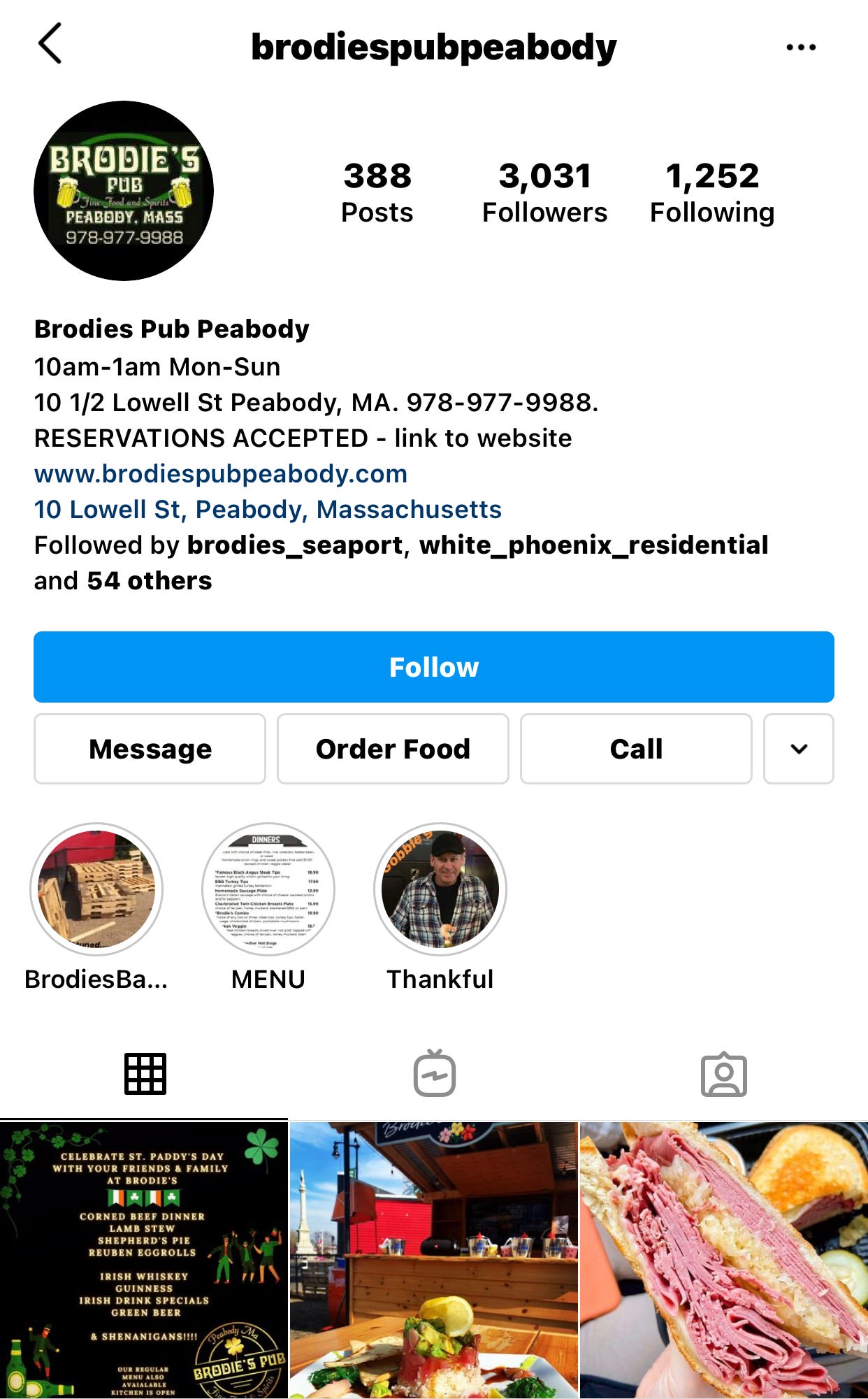Open www.brodiespubpeabody.com link
The image size is (868, 1399).
tap(221, 473)
